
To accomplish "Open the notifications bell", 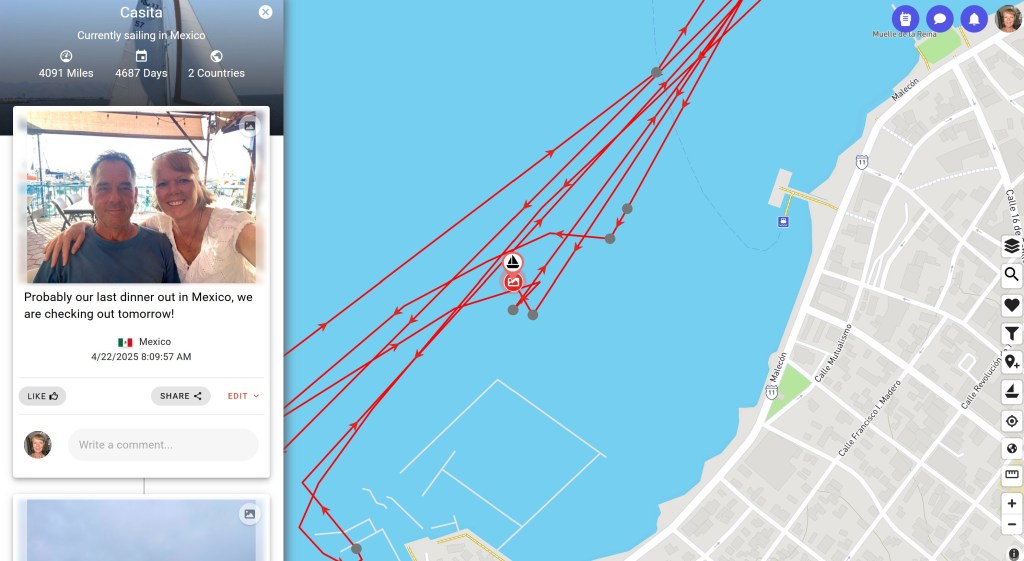I will (973, 18).
